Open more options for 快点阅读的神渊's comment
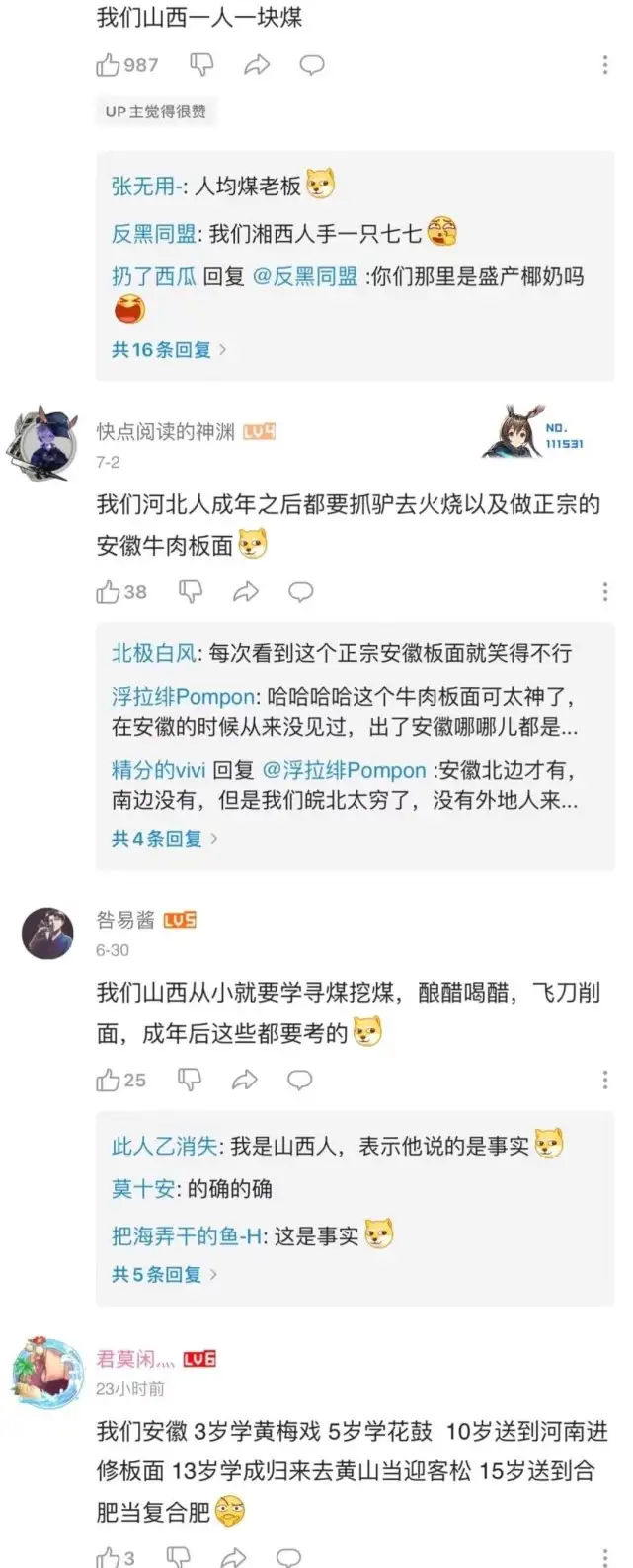This screenshot has height=1568, width=633. point(604,591)
